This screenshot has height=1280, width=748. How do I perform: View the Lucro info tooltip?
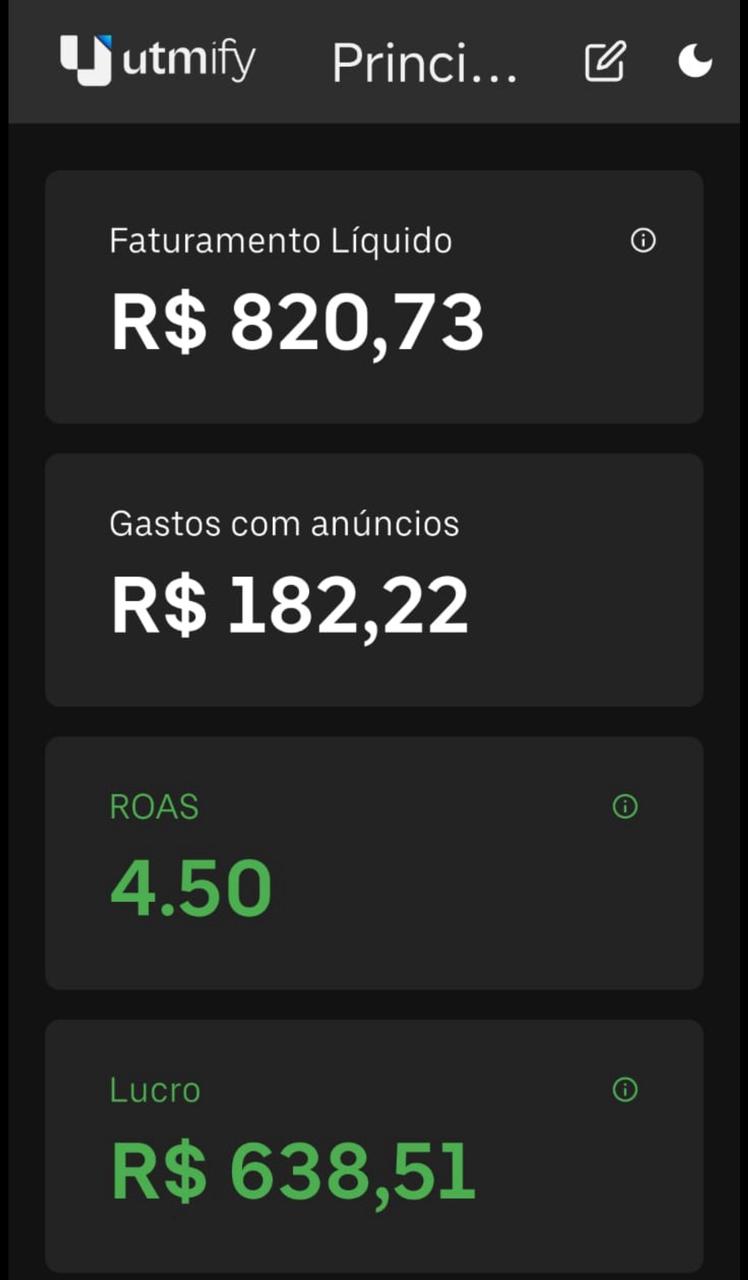click(x=625, y=1089)
